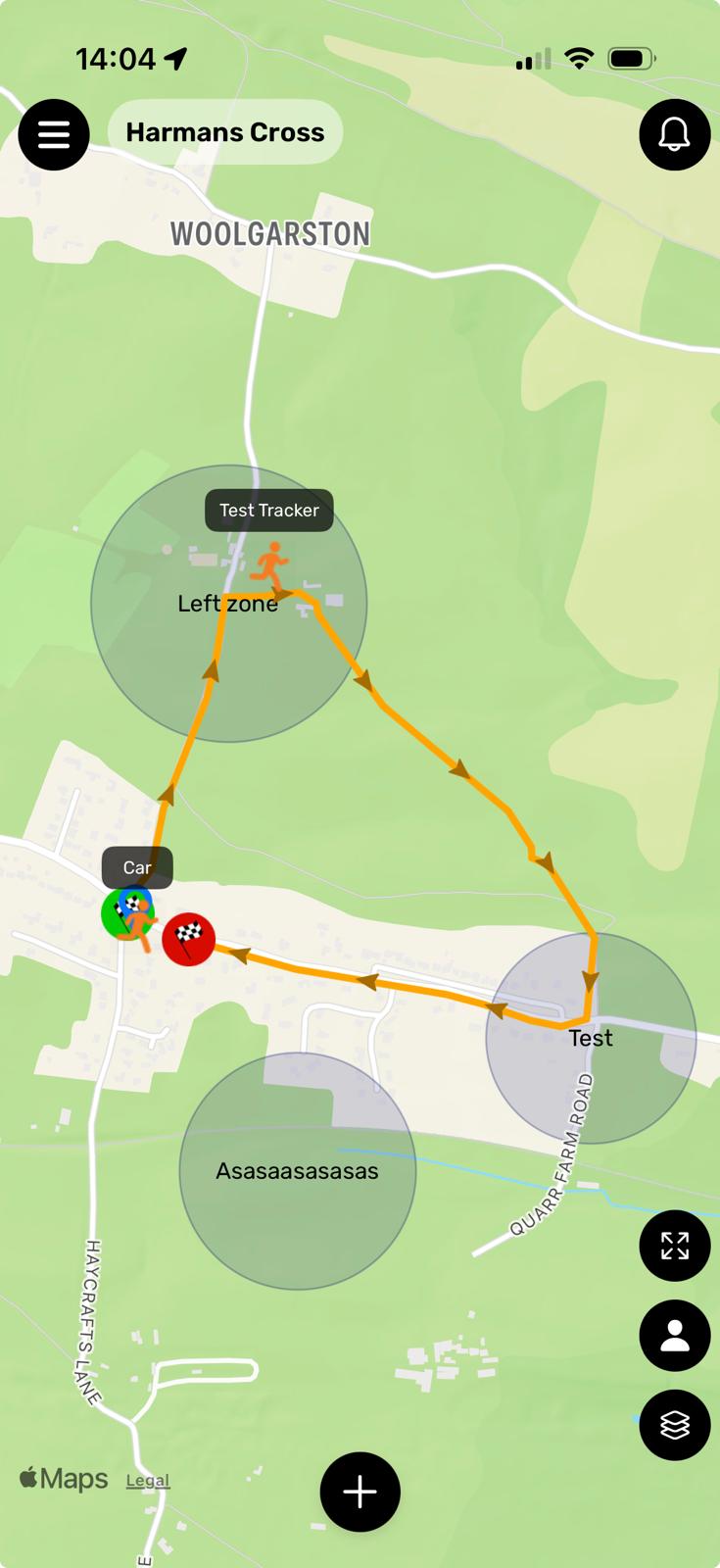Center map on my profile location
This screenshot has width=720, height=1568.
(x=674, y=1335)
